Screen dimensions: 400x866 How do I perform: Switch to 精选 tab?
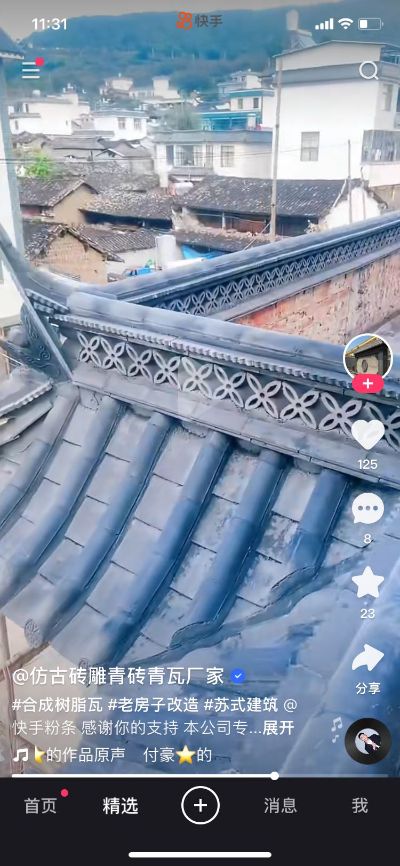click(120, 806)
